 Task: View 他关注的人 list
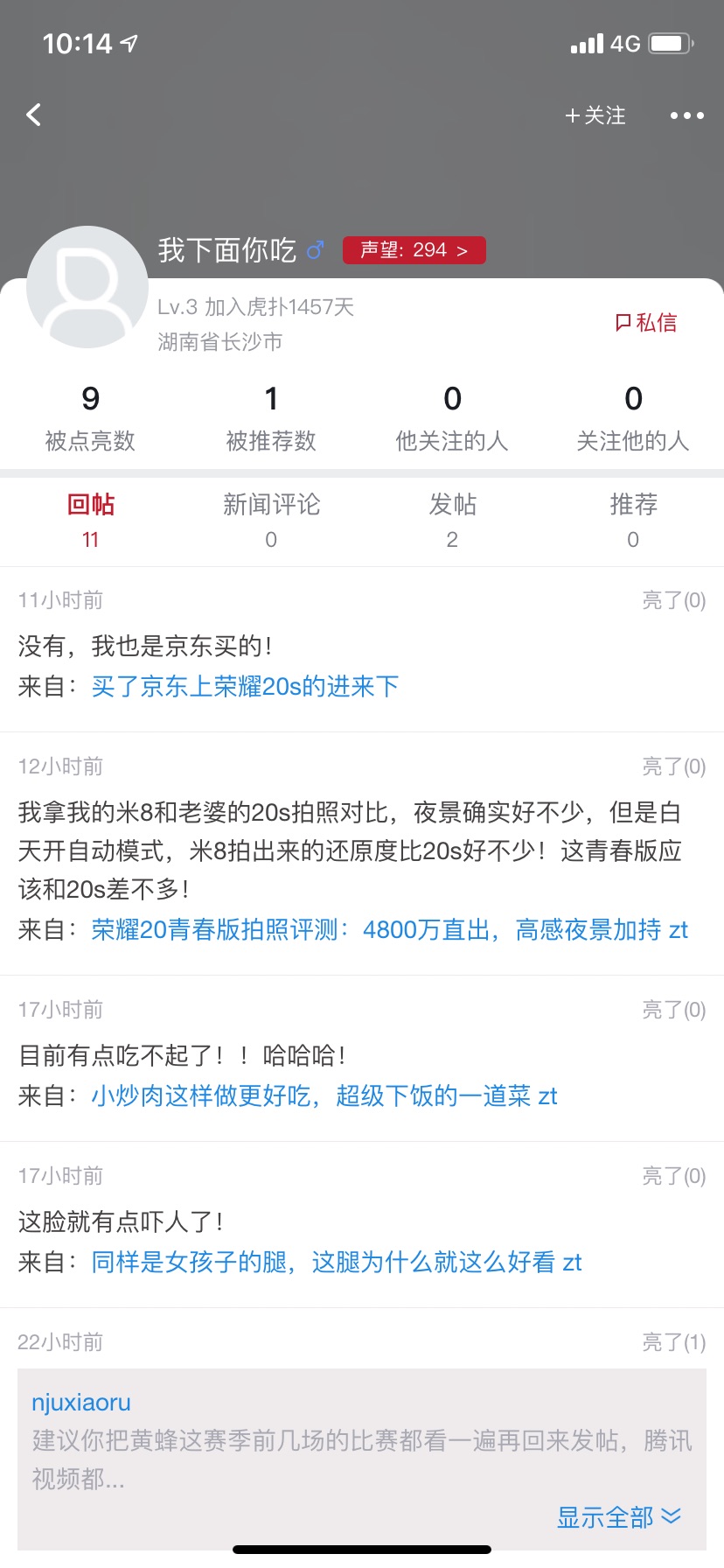452,418
